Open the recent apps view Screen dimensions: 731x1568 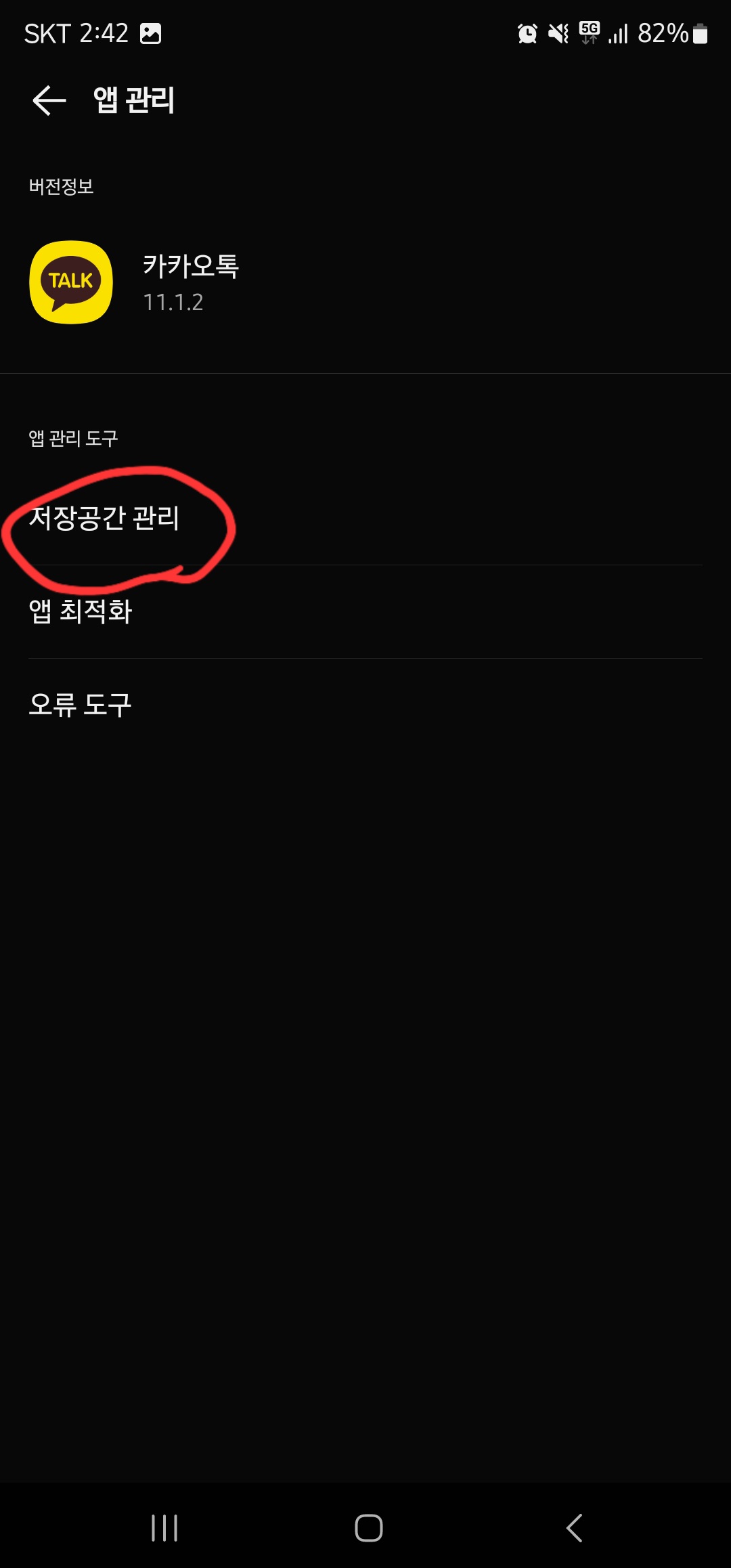coord(164,1527)
